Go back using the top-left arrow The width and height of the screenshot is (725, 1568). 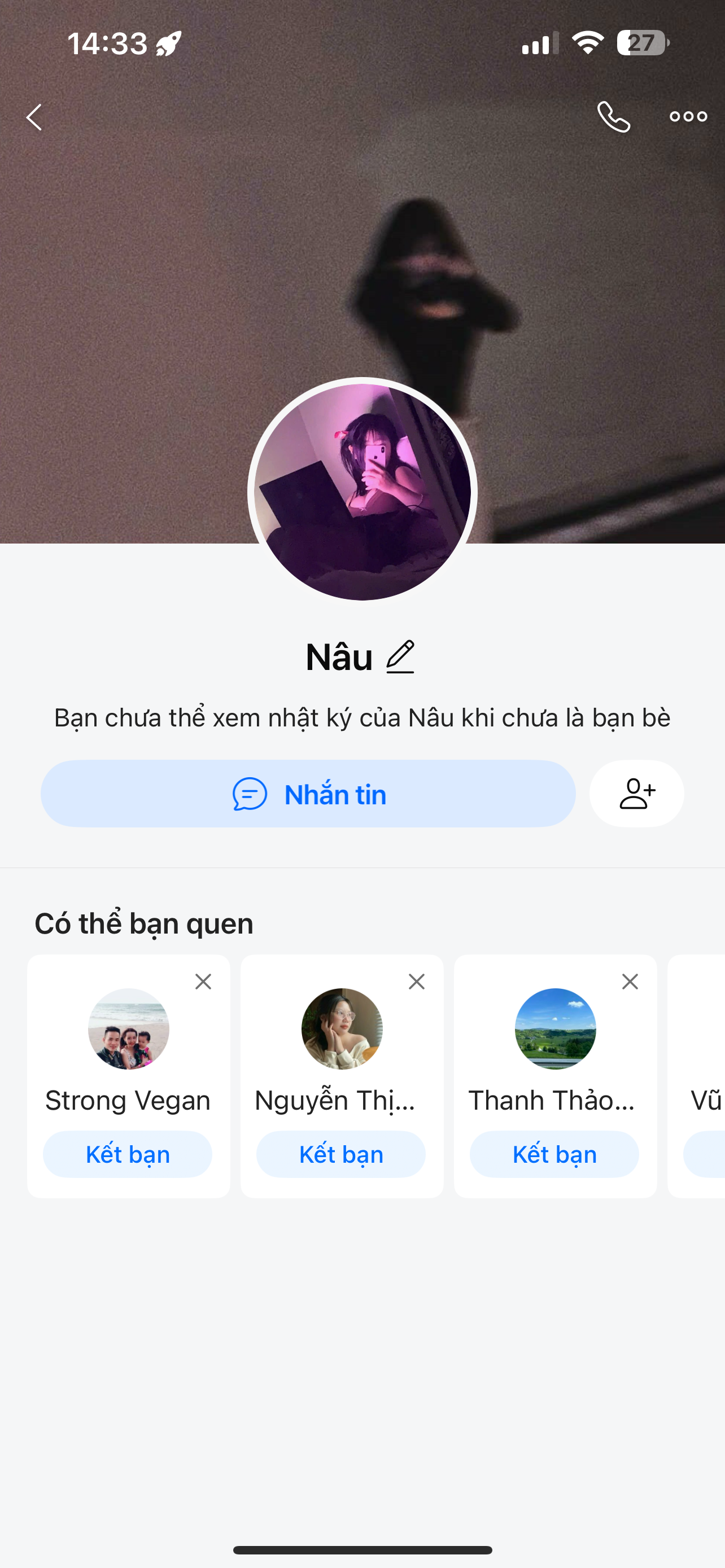point(34,117)
